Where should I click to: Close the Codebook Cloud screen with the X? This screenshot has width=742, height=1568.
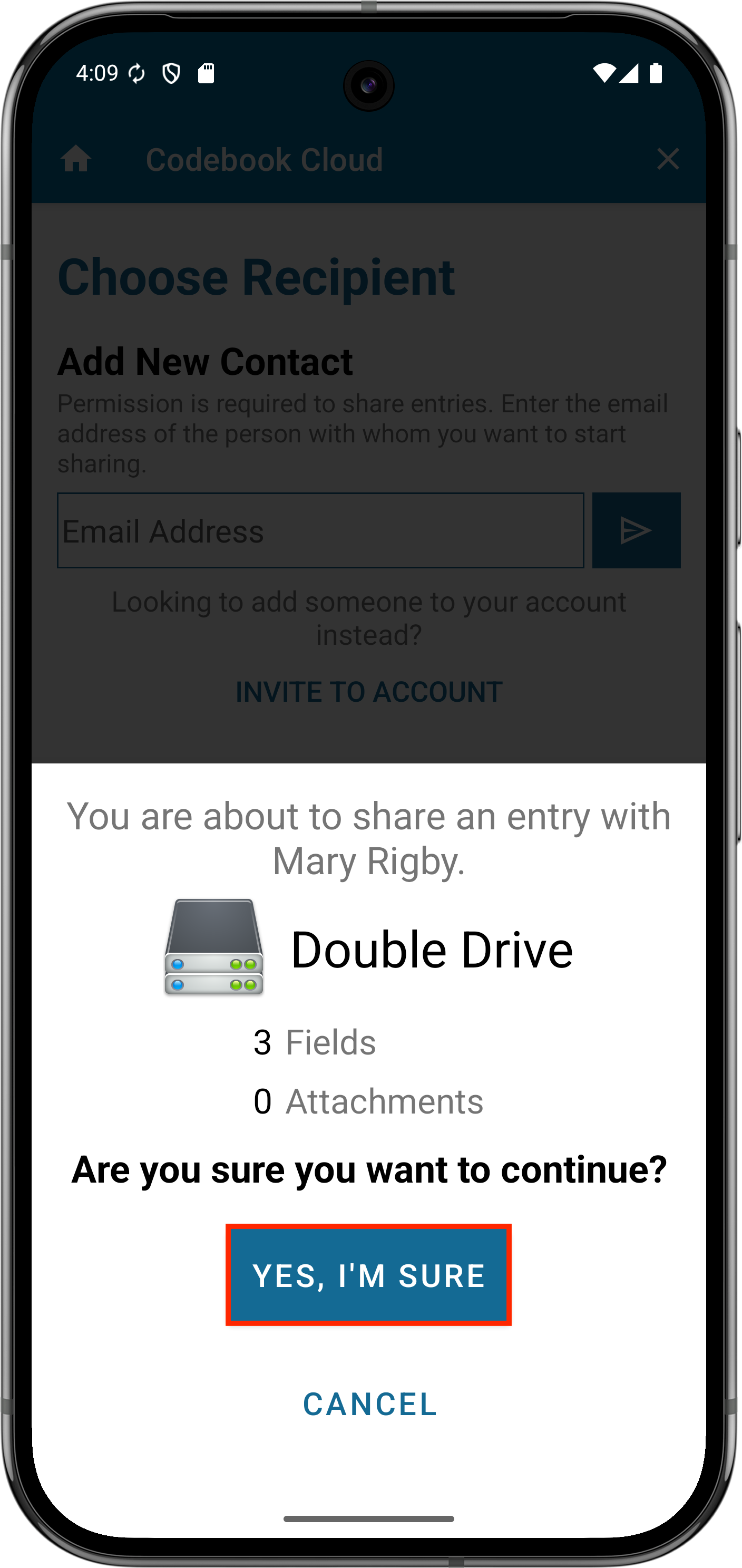[x=668, y=159]
